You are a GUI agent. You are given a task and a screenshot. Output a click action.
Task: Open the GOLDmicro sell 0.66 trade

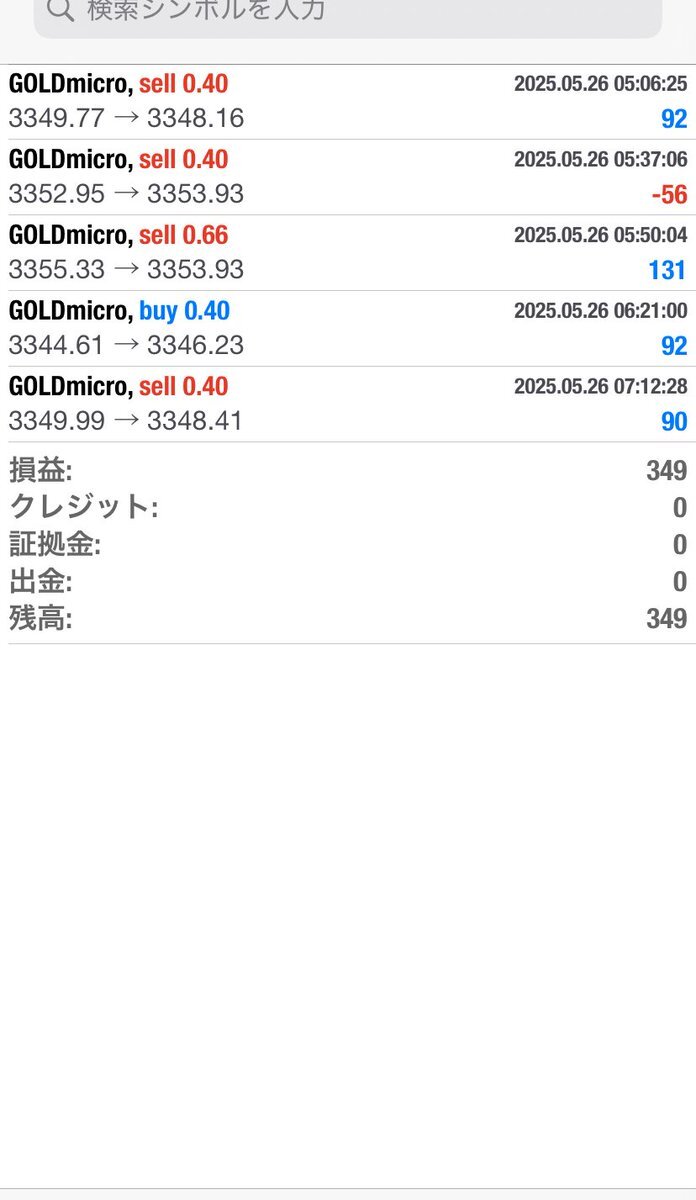pyautogui.click(x=348, y=253)
